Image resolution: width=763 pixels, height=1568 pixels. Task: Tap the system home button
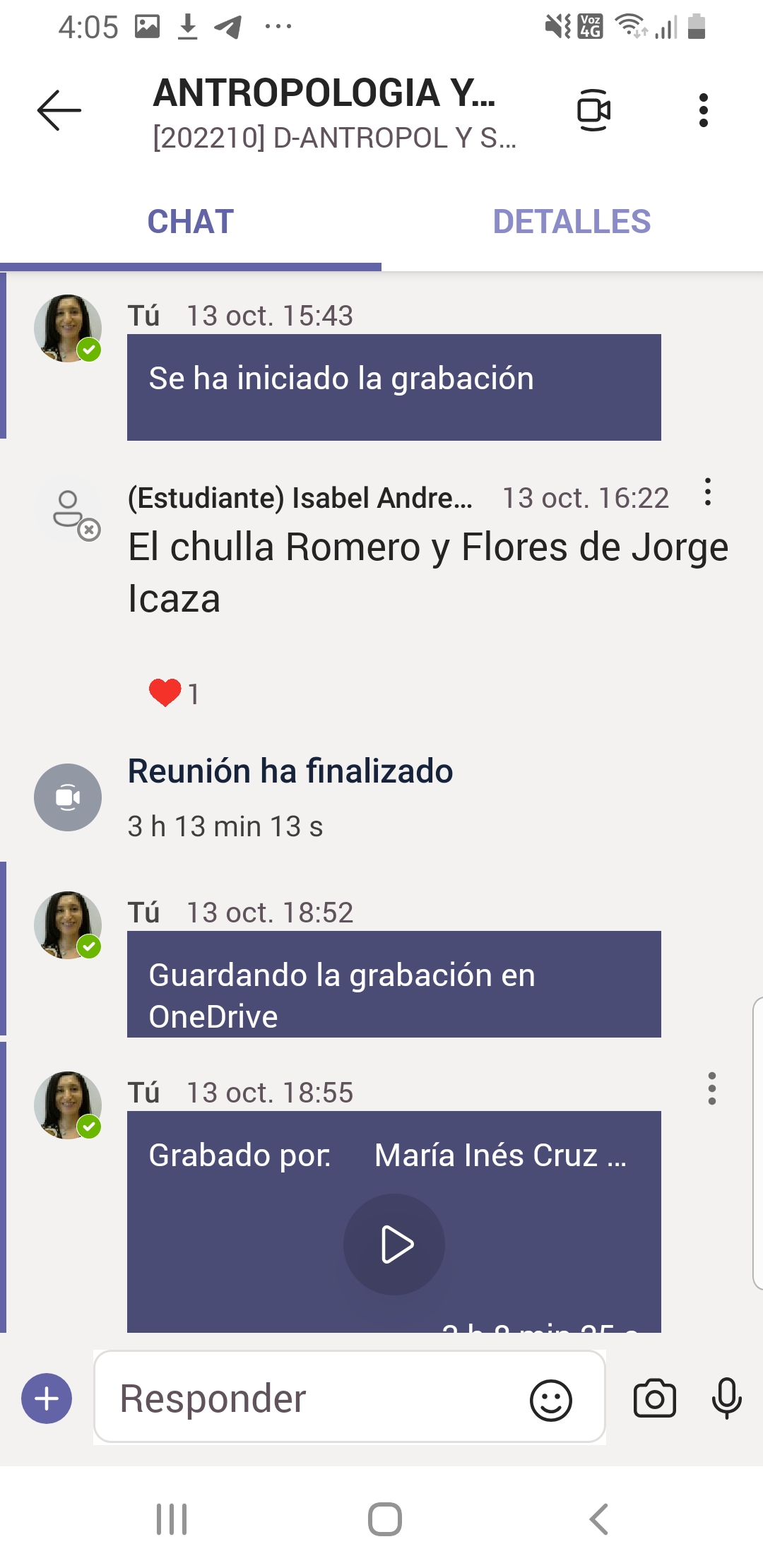pos(385,1519)
